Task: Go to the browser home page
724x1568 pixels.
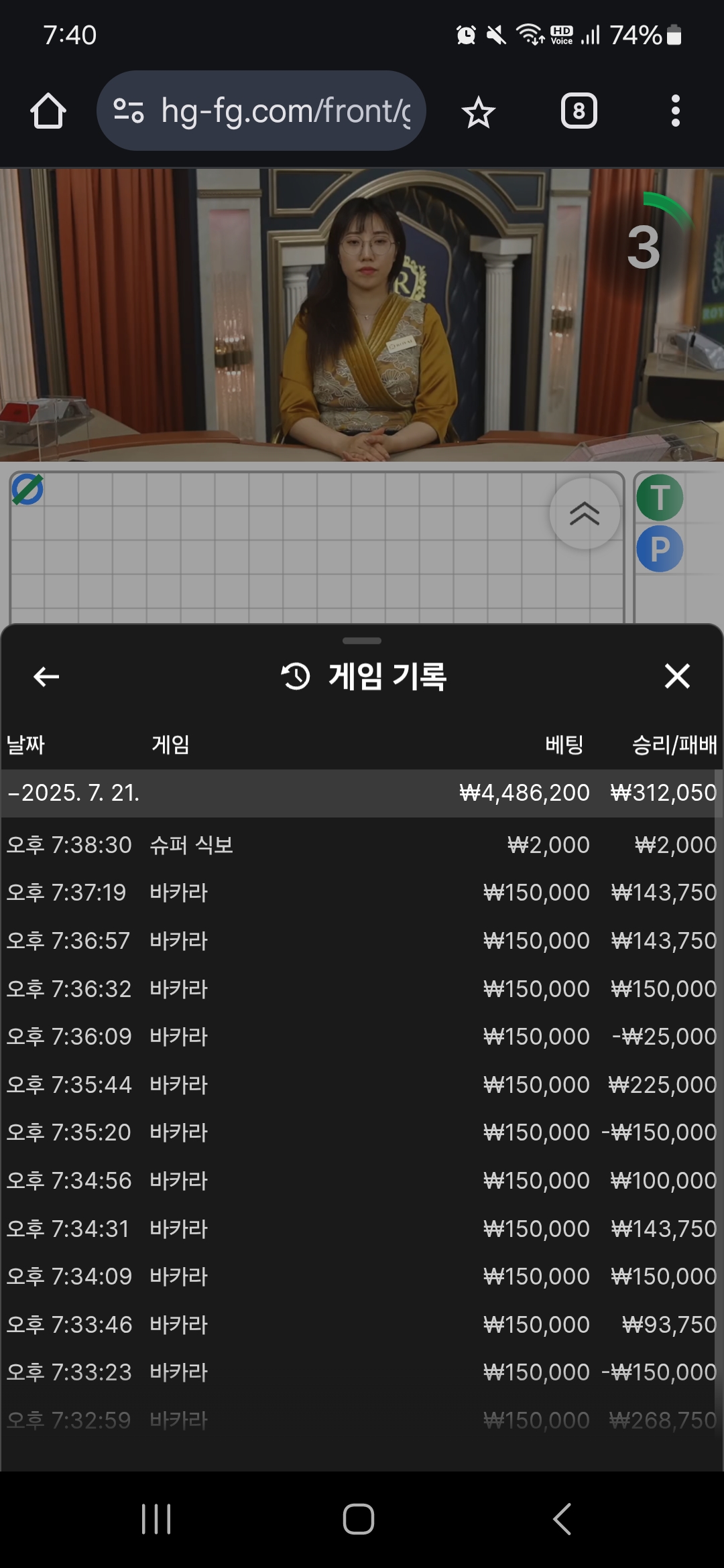Action: (48, 111)
